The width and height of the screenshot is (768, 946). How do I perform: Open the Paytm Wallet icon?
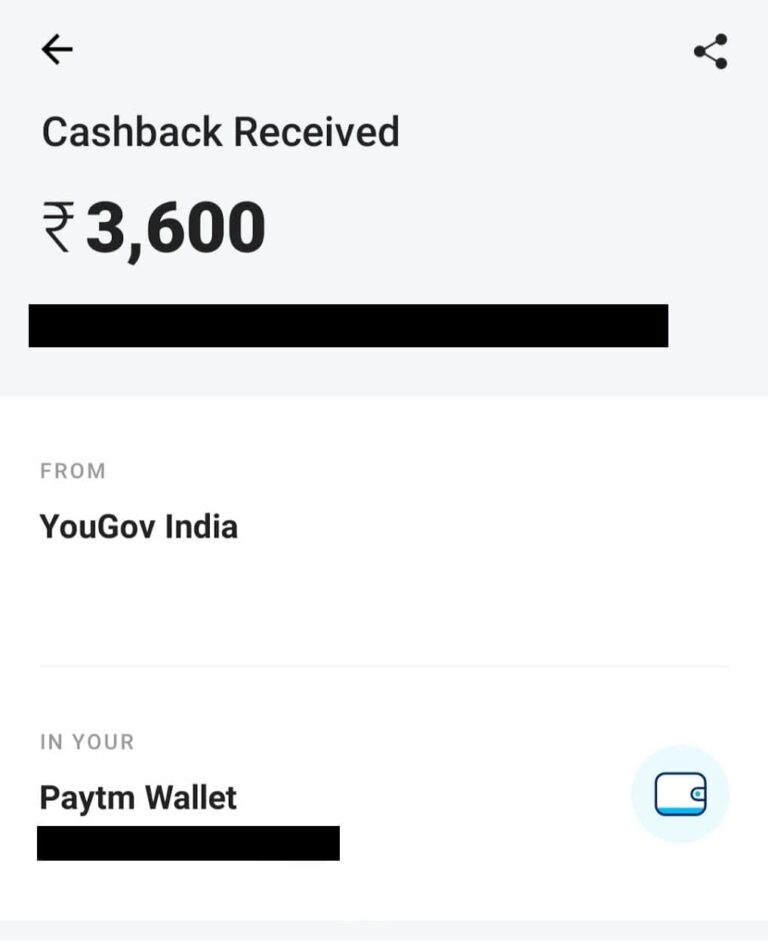pyautogui.click(x=680, y=795)
